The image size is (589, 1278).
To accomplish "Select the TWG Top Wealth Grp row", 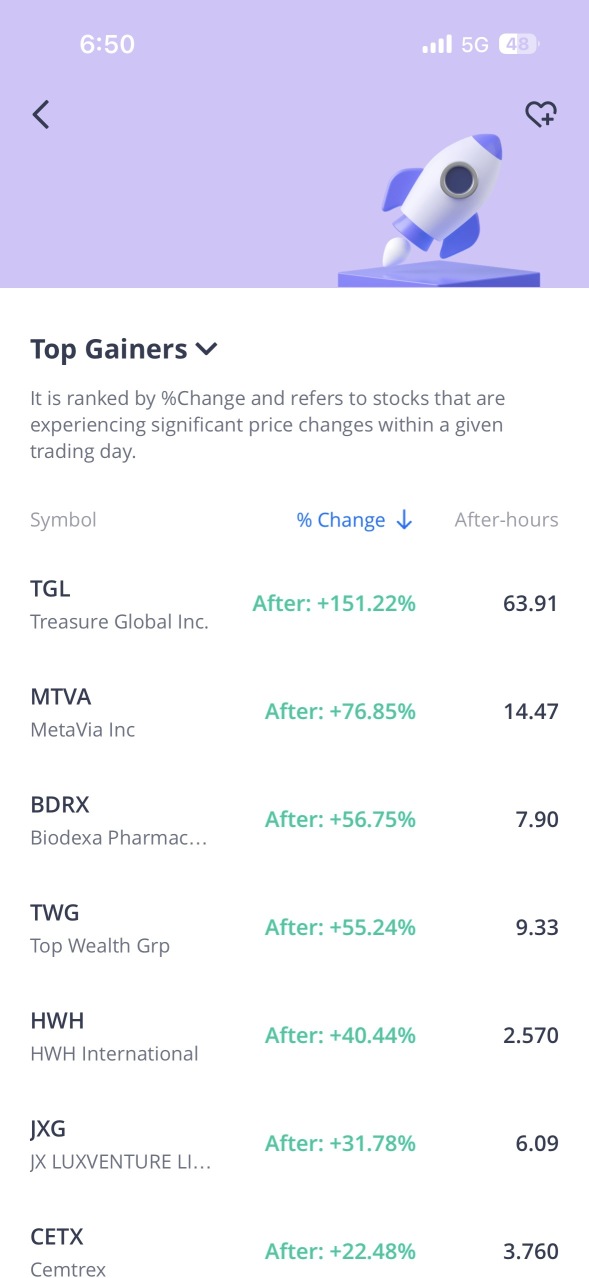I will pos(294,928).
